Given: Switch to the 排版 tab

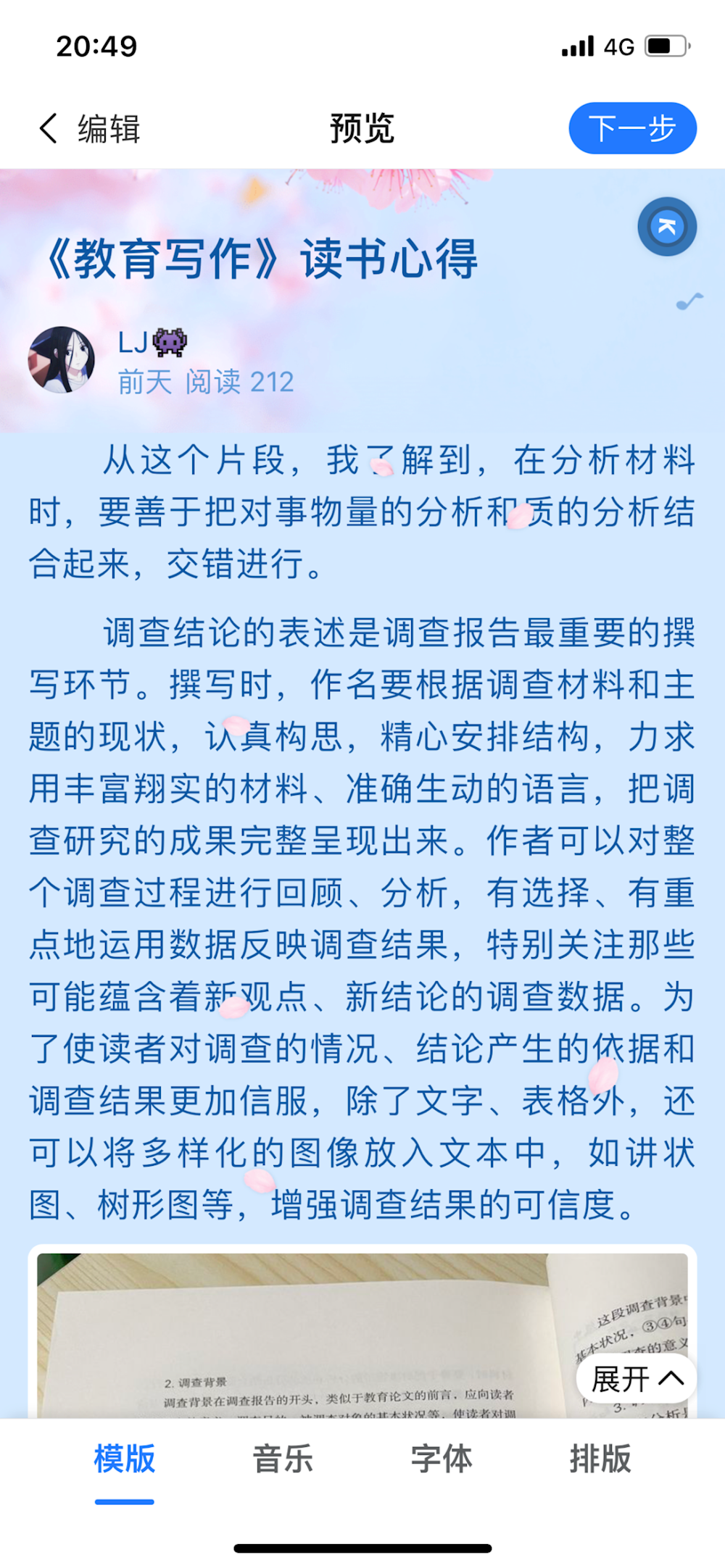Looking at the screenshot, I should pyautogui.click(x=600, y=1459).
